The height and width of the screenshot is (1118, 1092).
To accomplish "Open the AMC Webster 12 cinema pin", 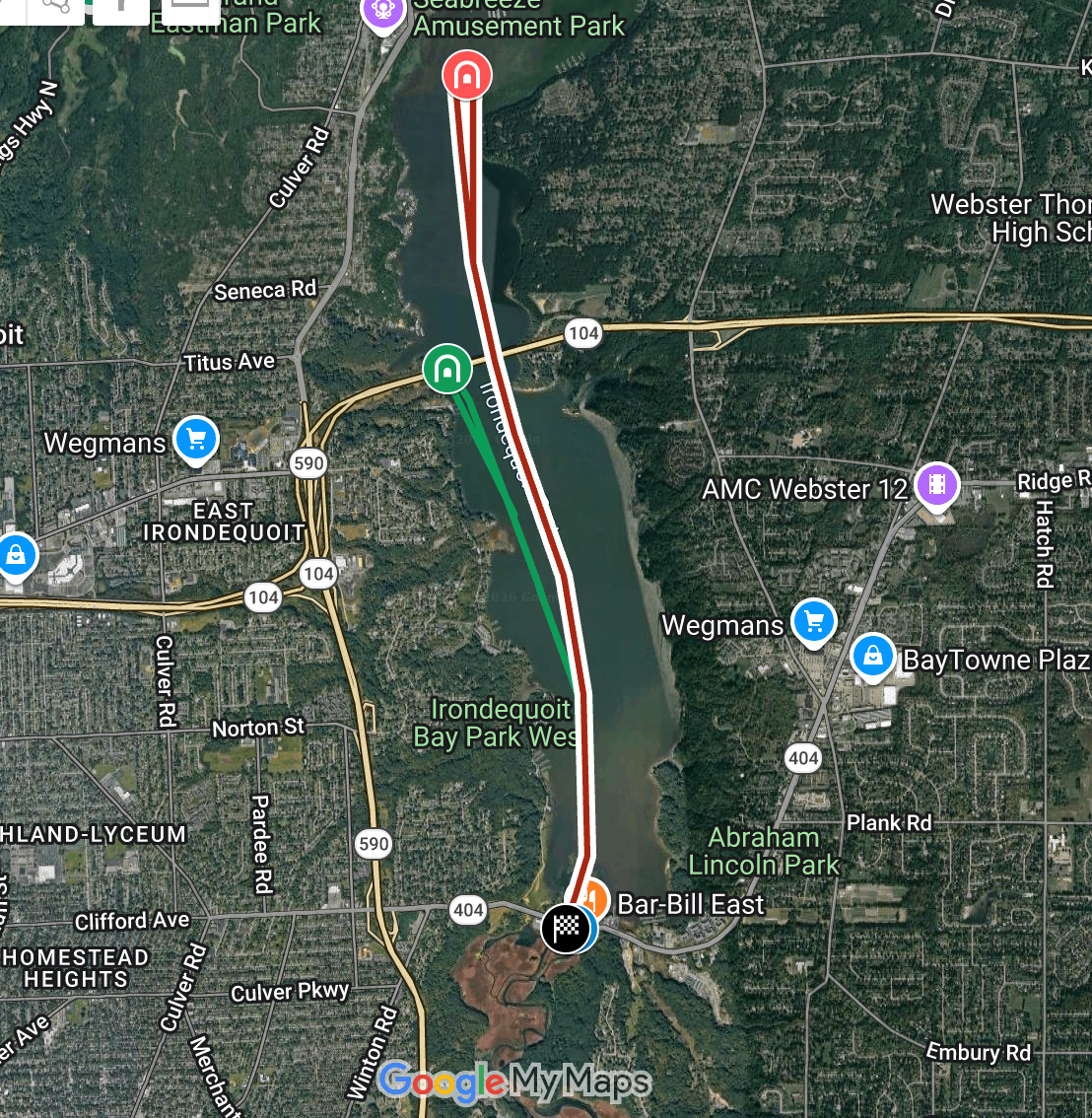I will point(936,484).
